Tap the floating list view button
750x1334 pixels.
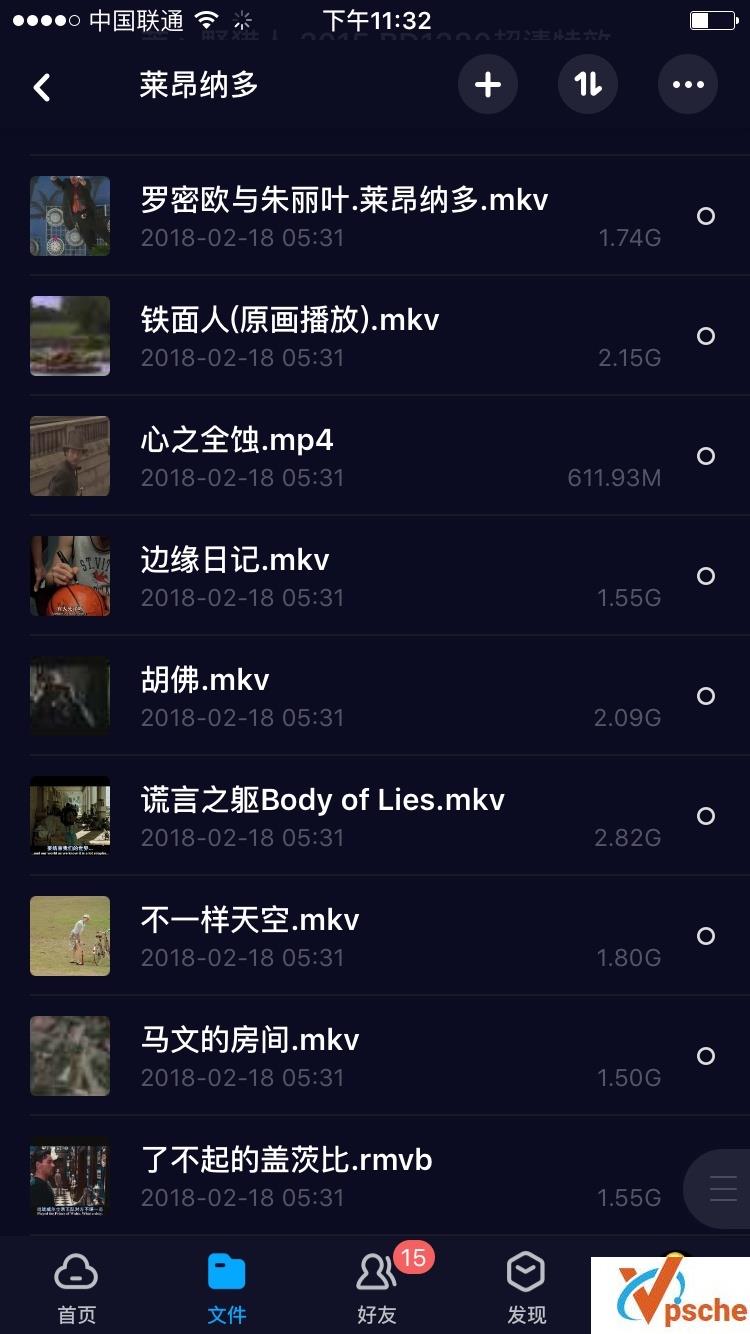pyautogui.click(x=722, y=1188)
